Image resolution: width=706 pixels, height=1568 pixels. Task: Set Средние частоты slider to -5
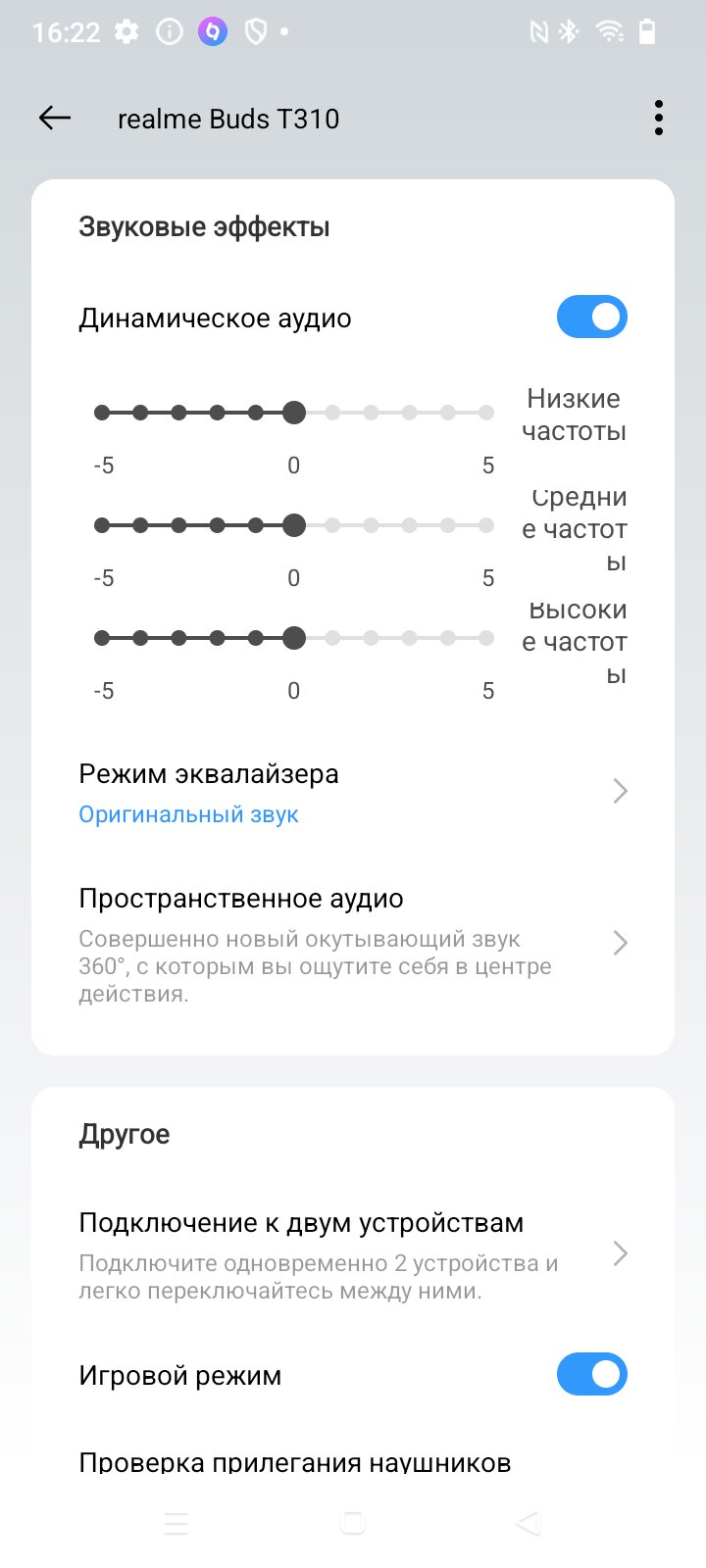tap(102, 525)
